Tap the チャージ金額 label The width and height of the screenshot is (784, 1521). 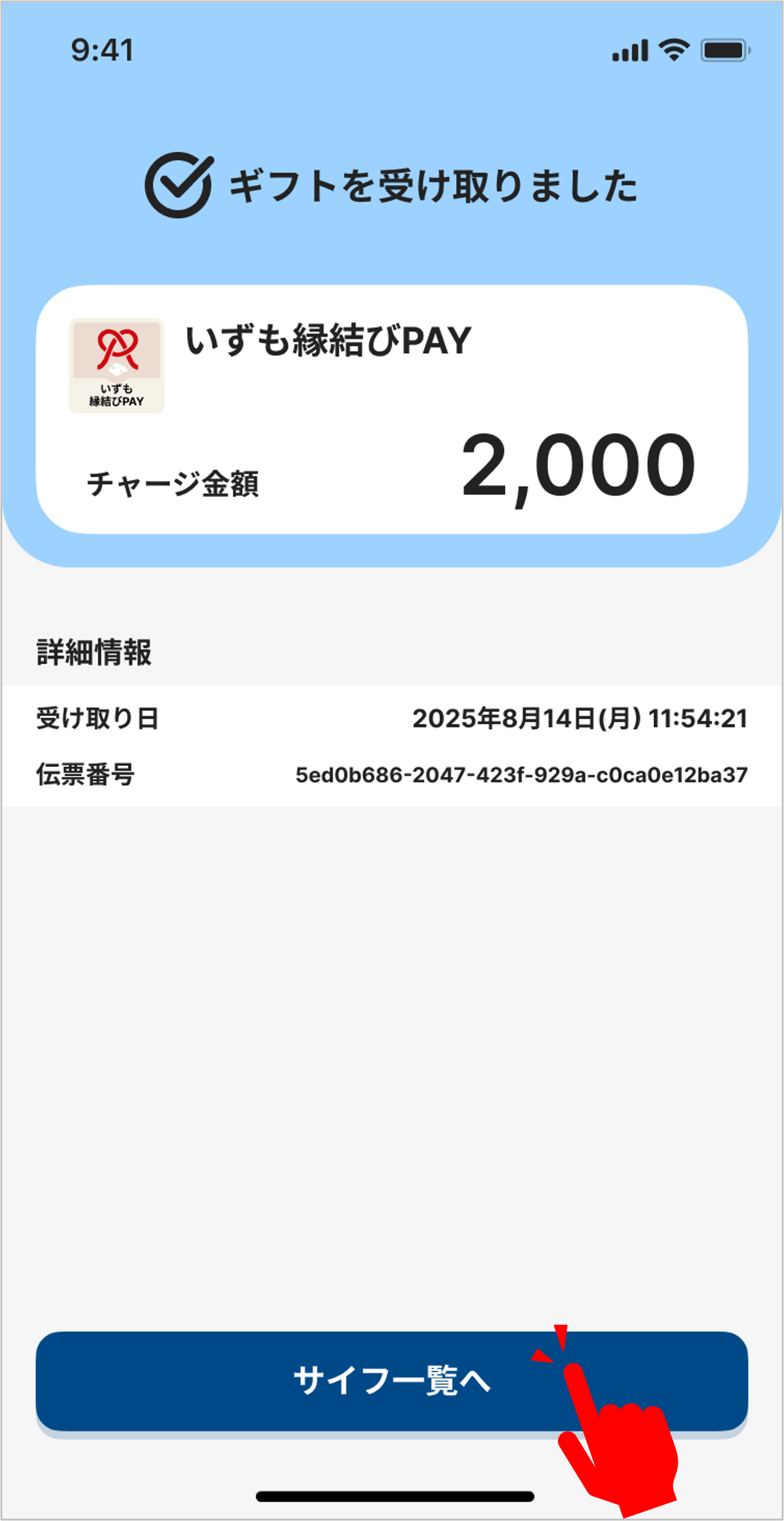pyautogui.click(x=174, y=484)
